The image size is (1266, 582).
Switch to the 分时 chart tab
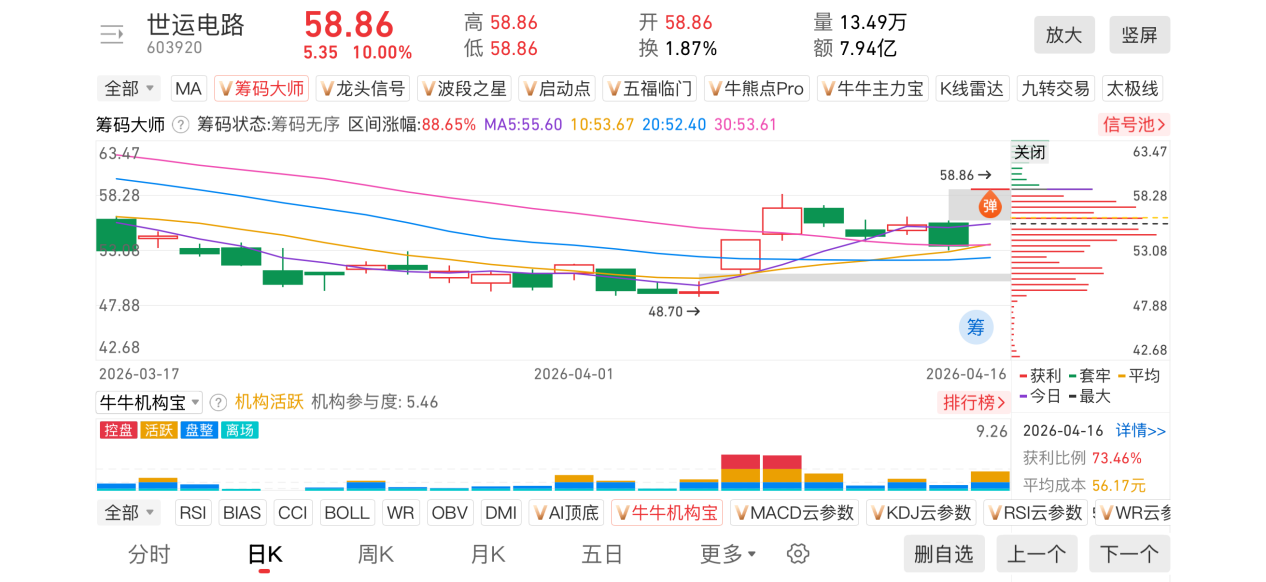coord(149,554)
